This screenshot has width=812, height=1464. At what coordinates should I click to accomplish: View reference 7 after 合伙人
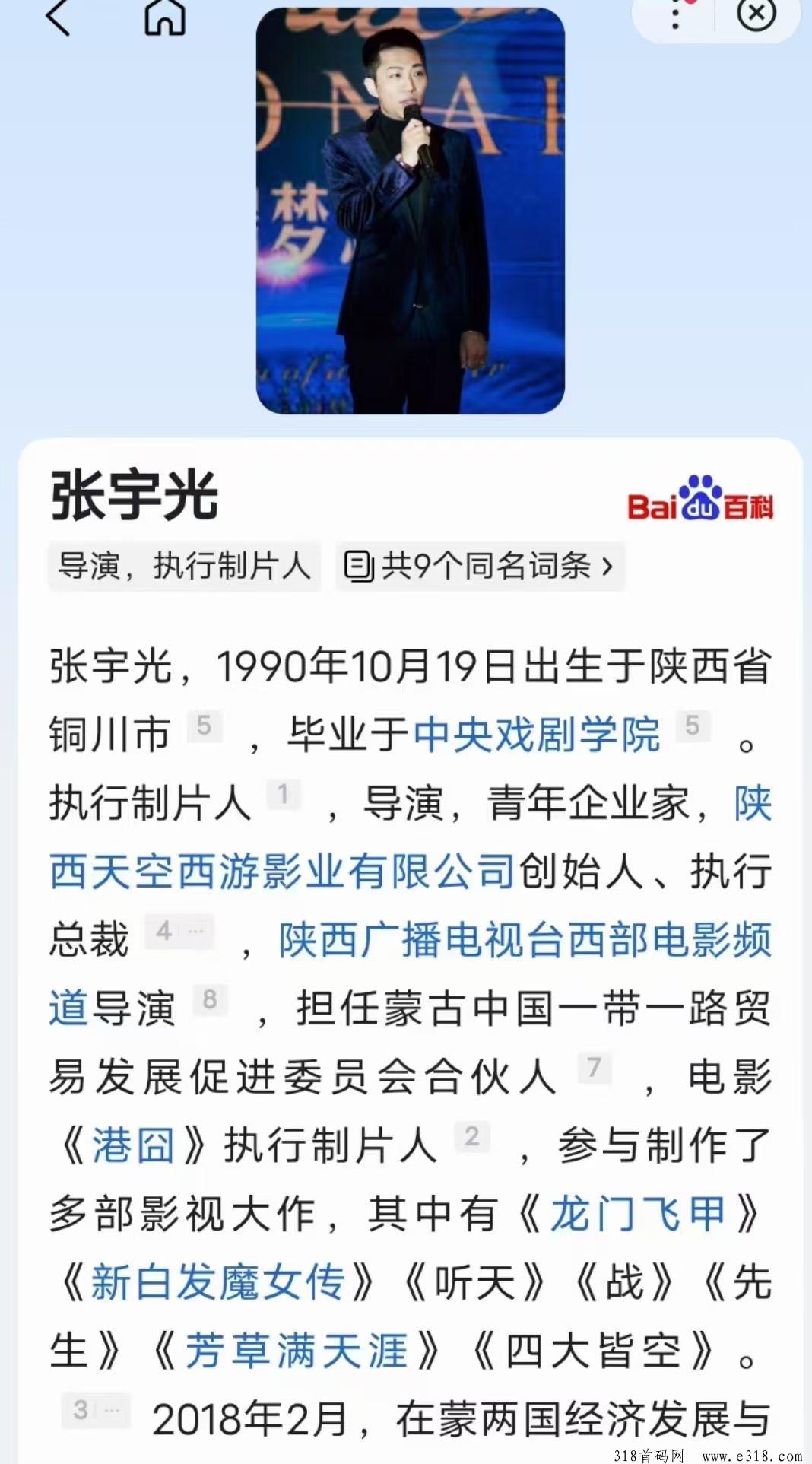(x=594, y=1068)
